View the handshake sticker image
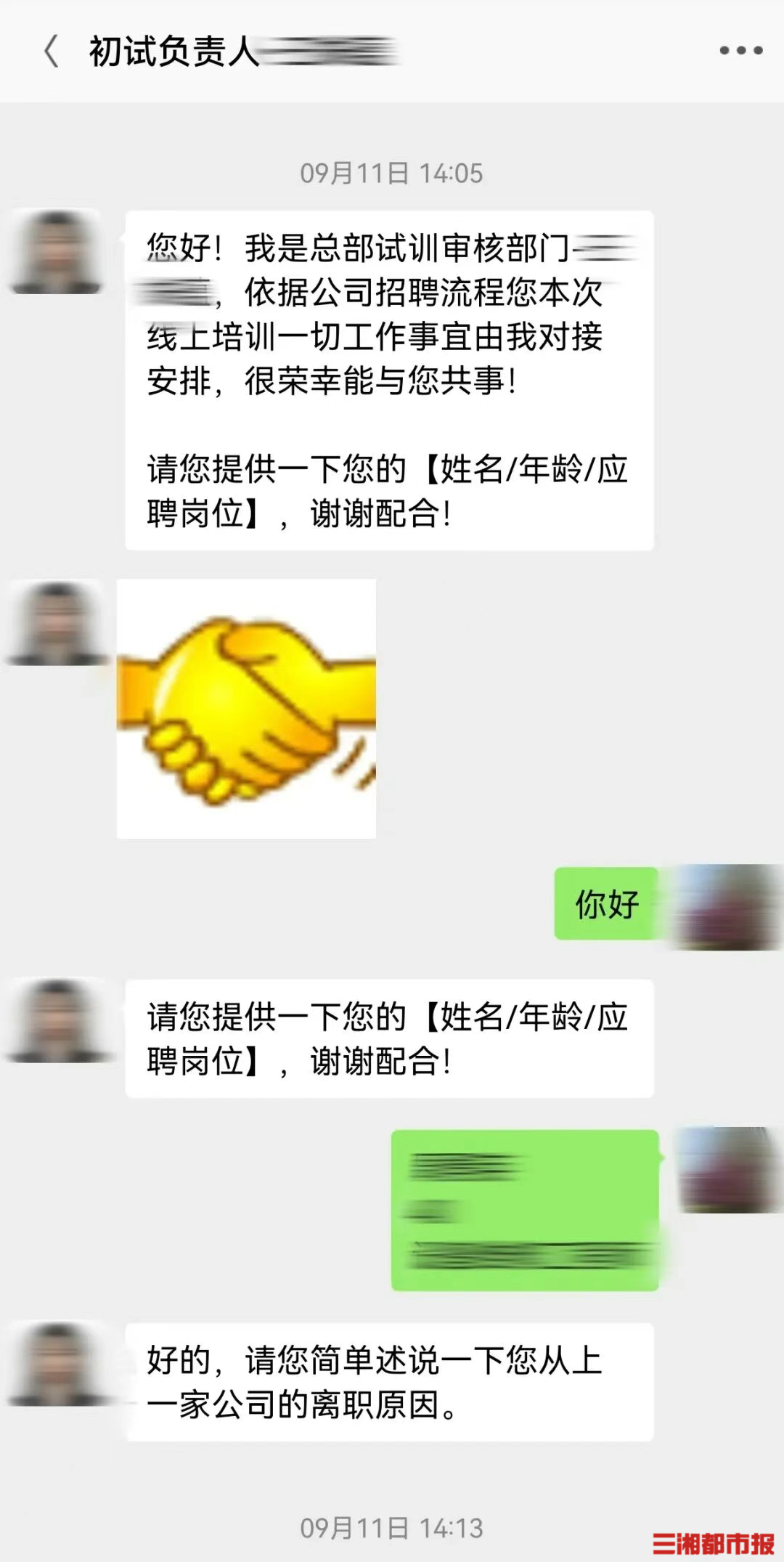Screen dimensions: 784x1562 pyautogui.click(x=246, y=709)
